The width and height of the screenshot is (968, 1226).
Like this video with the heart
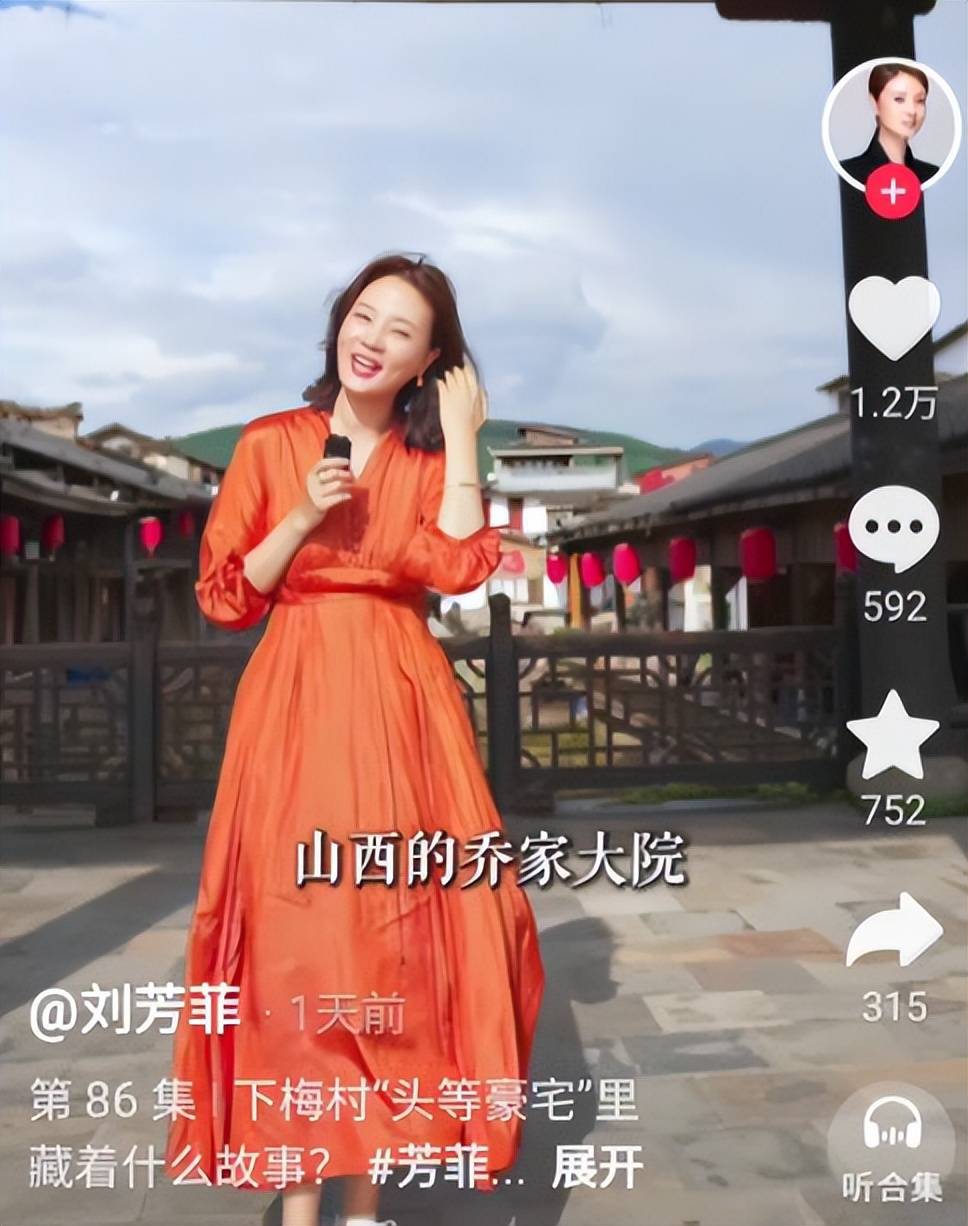(x=893, y=317)
